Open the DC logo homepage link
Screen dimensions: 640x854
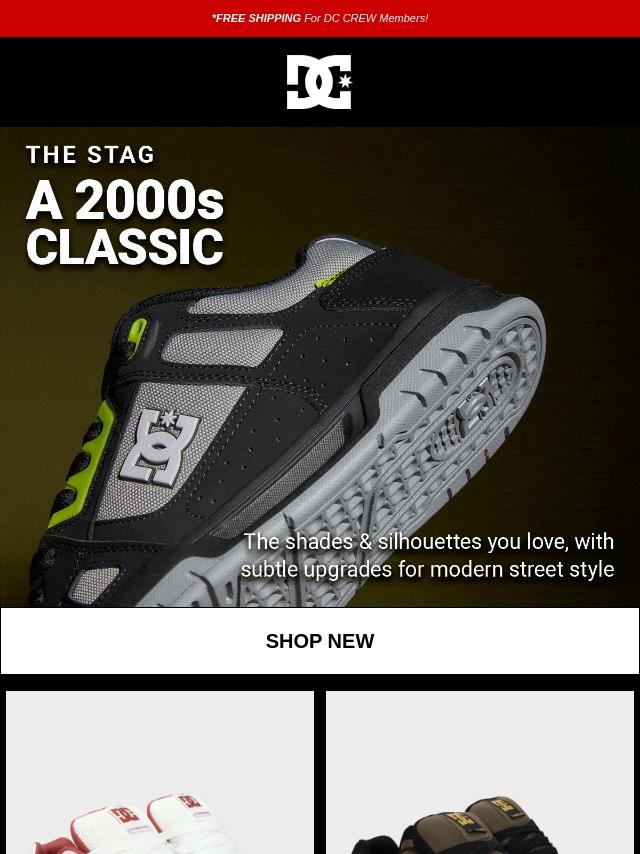pyautogui.click(x=319, y=82)
